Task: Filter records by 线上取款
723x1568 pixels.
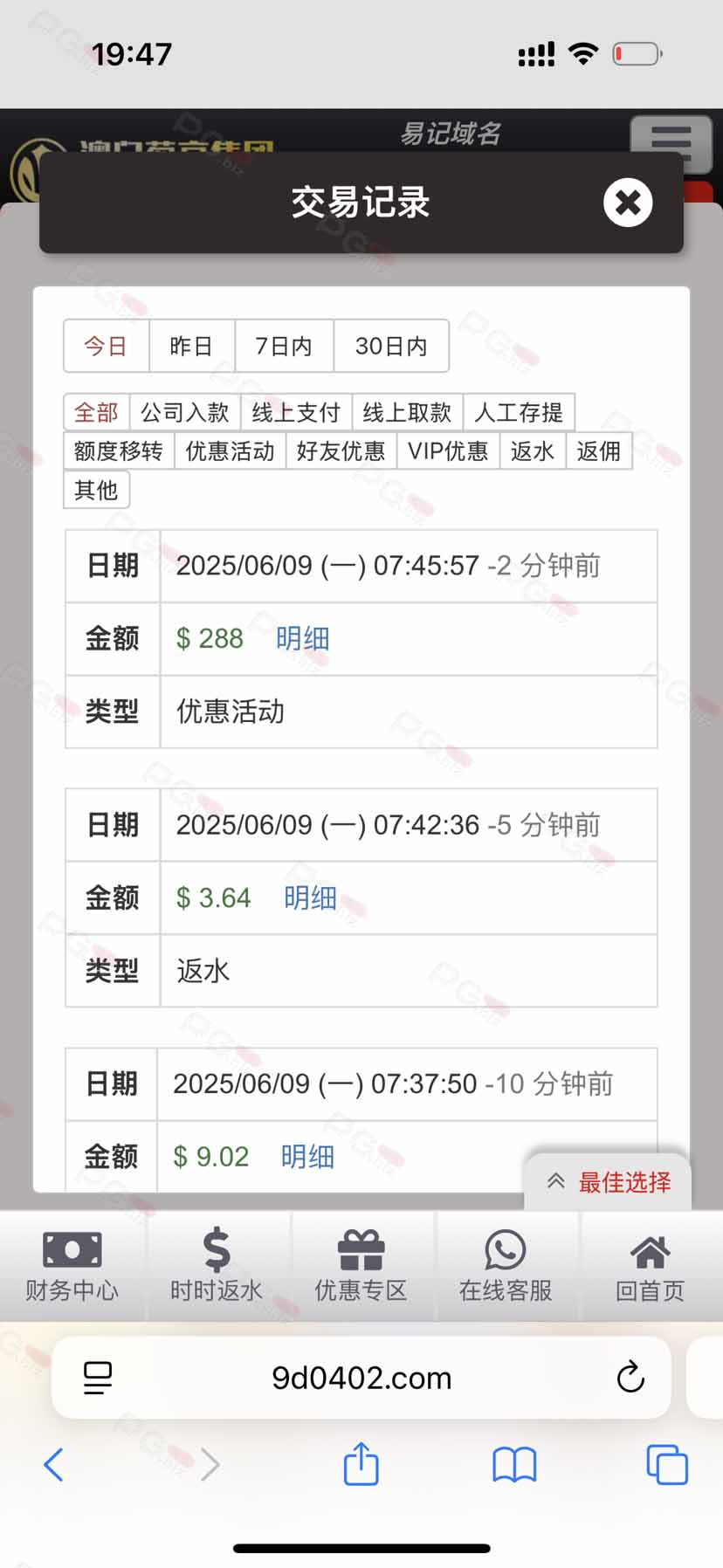Action: coord(407,412)
